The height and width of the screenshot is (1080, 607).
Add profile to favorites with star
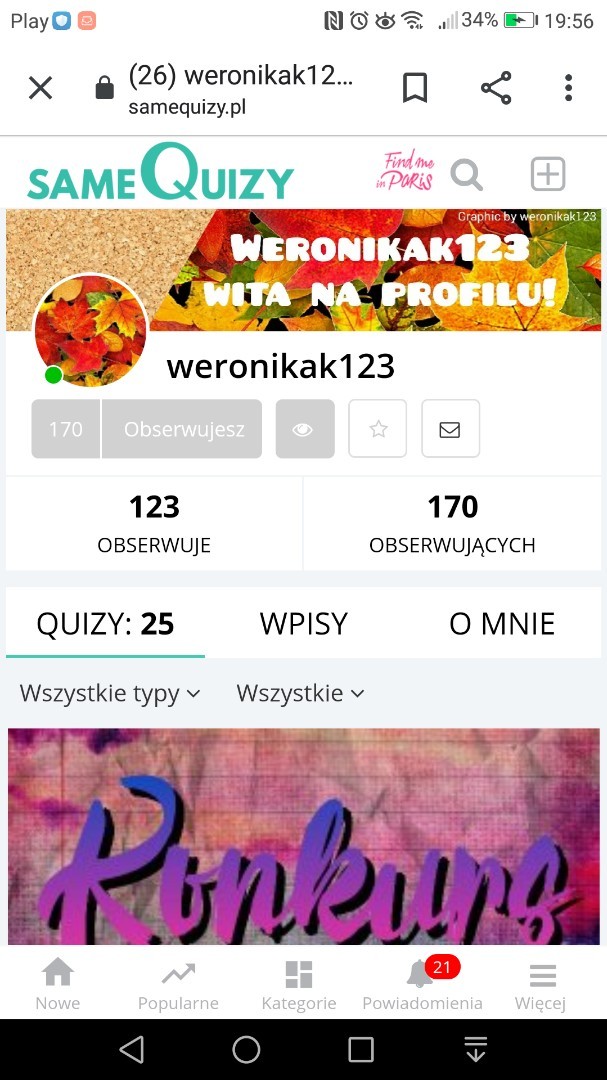(x=378, y=429)
